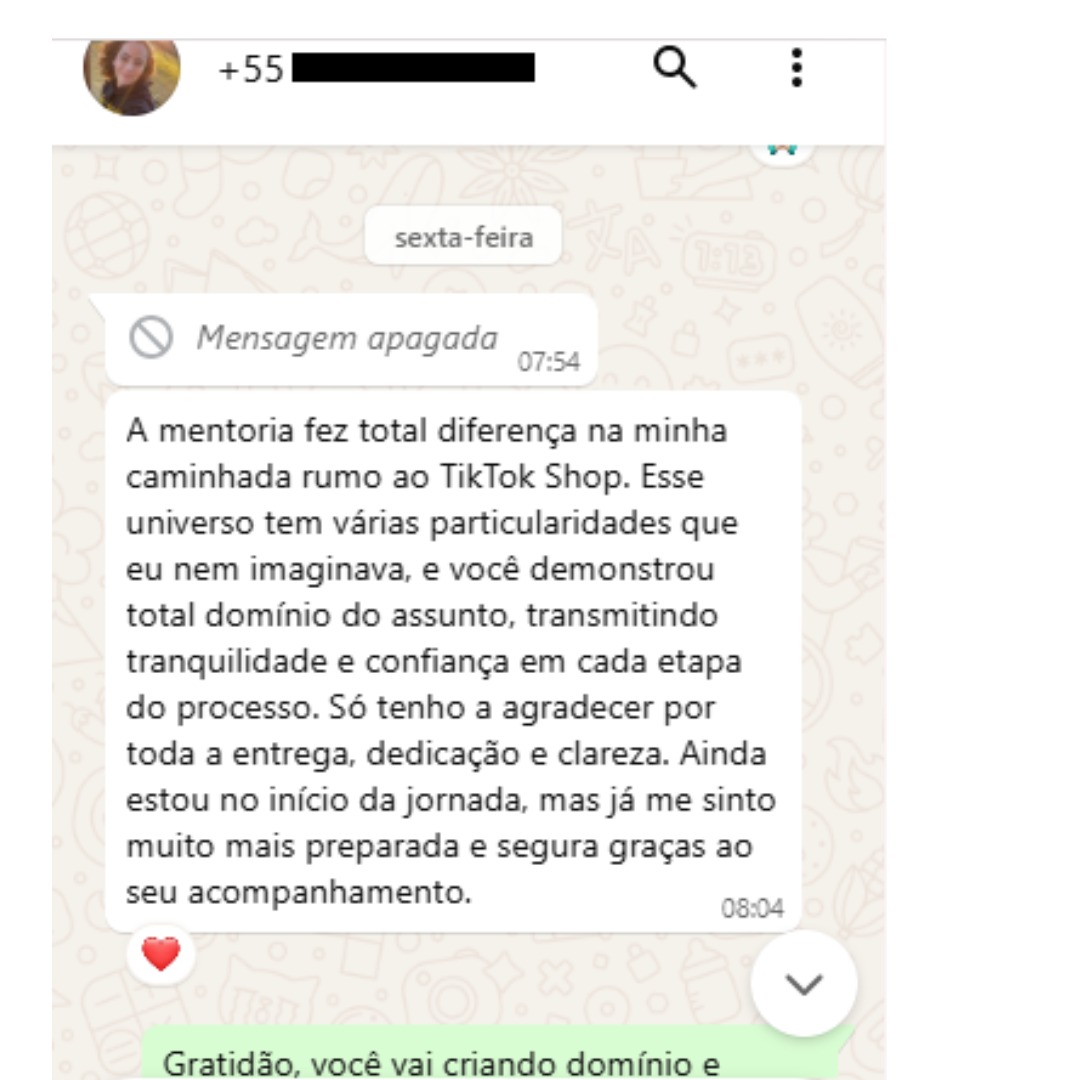Jump to the latest messages
Viewport: 1080px width, 1080px height.
click(x=803, y=984)
